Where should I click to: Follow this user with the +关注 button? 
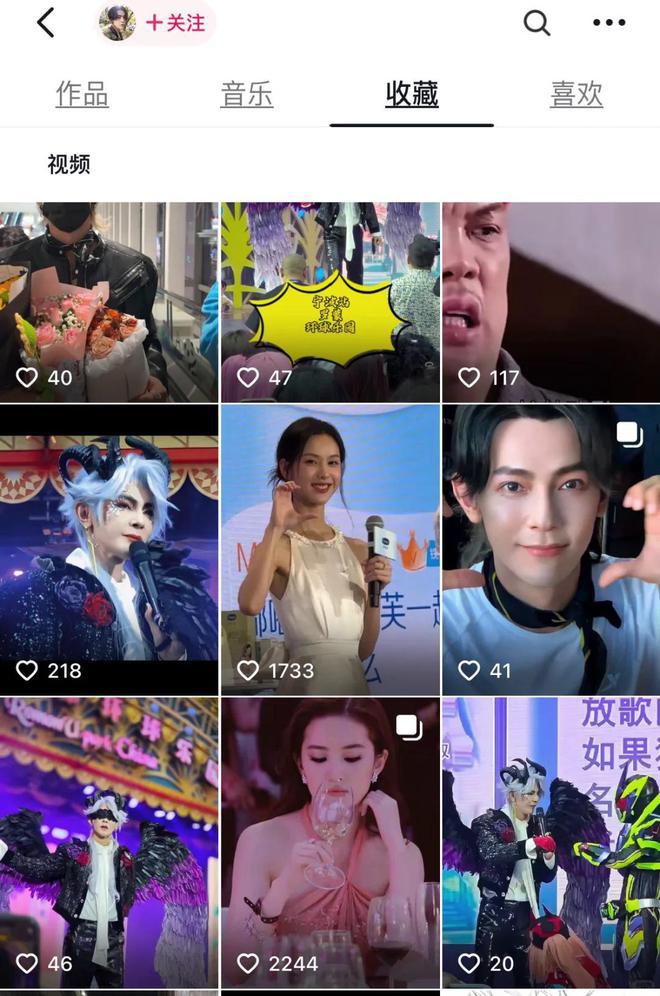(175, 23)
